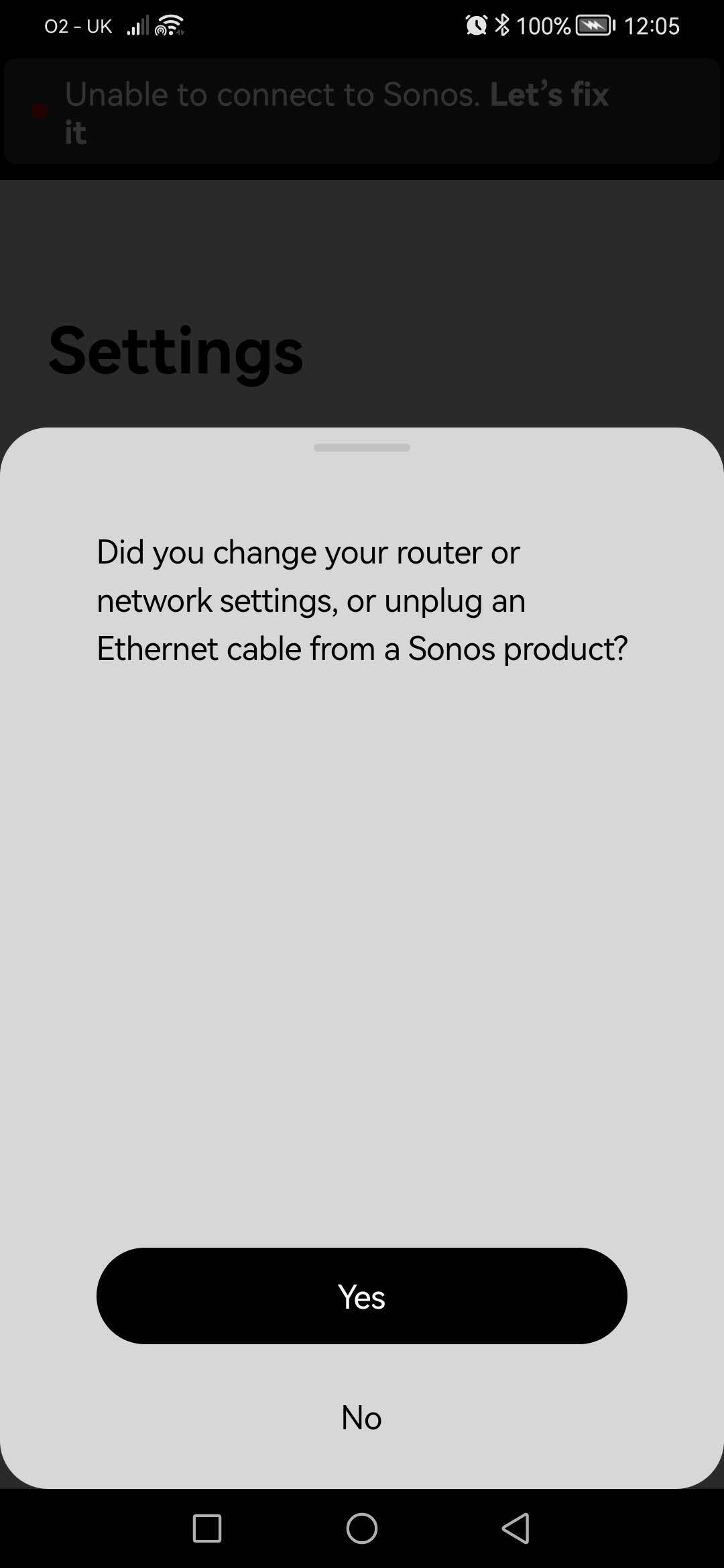724x1568 pixels.
Task: Go to the home screen
Action: click(x=362, y=1528)
